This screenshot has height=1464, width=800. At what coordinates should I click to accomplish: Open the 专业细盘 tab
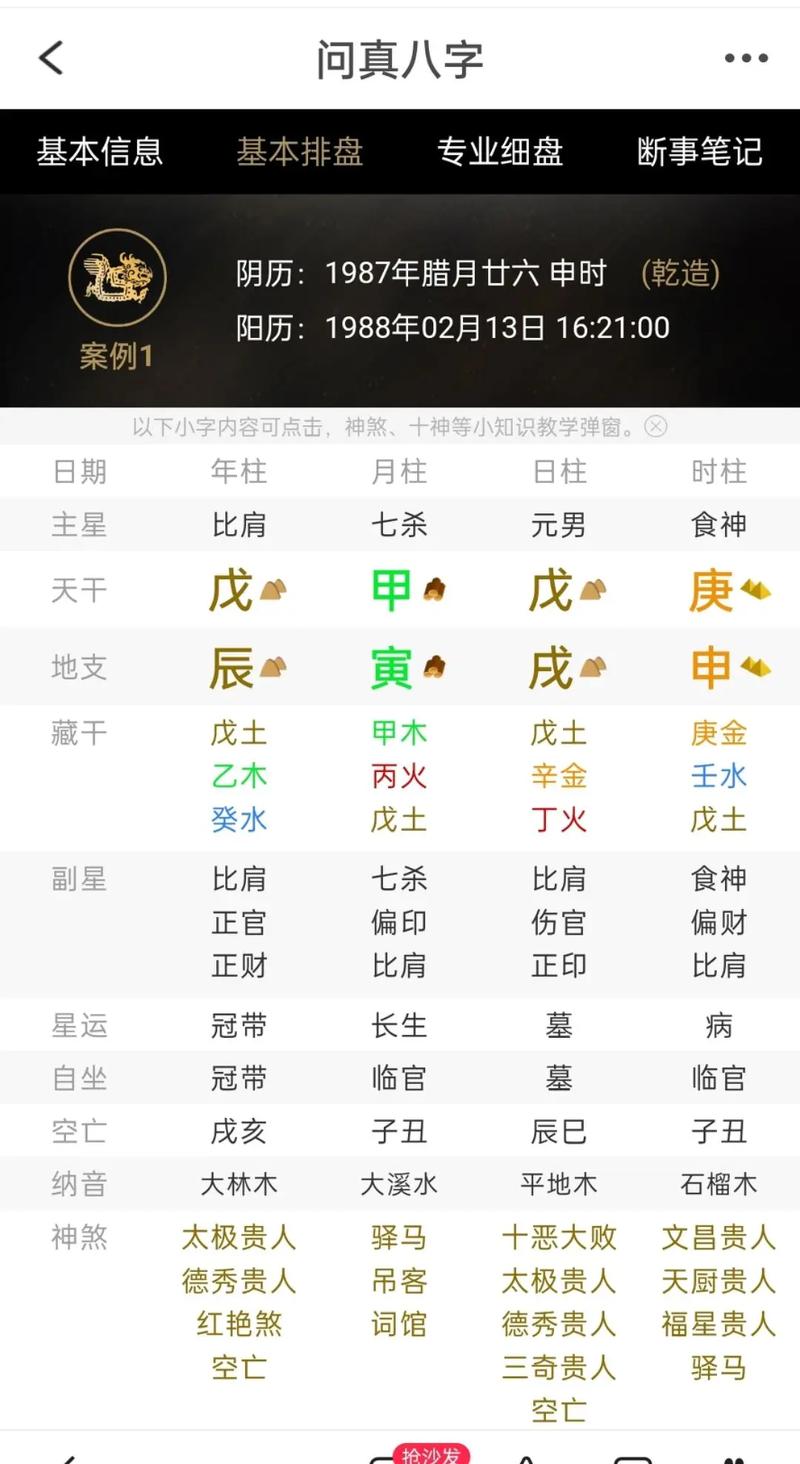point(499,152)
